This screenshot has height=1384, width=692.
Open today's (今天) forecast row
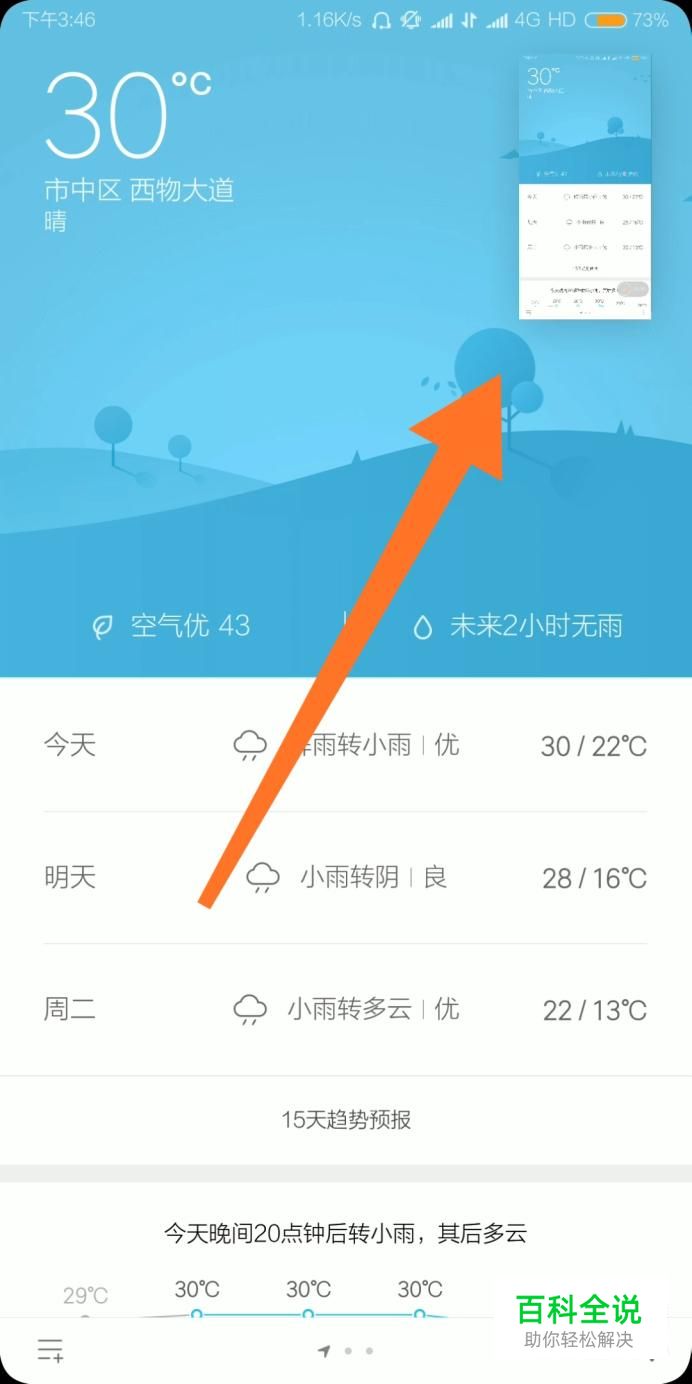click(346, 745)
